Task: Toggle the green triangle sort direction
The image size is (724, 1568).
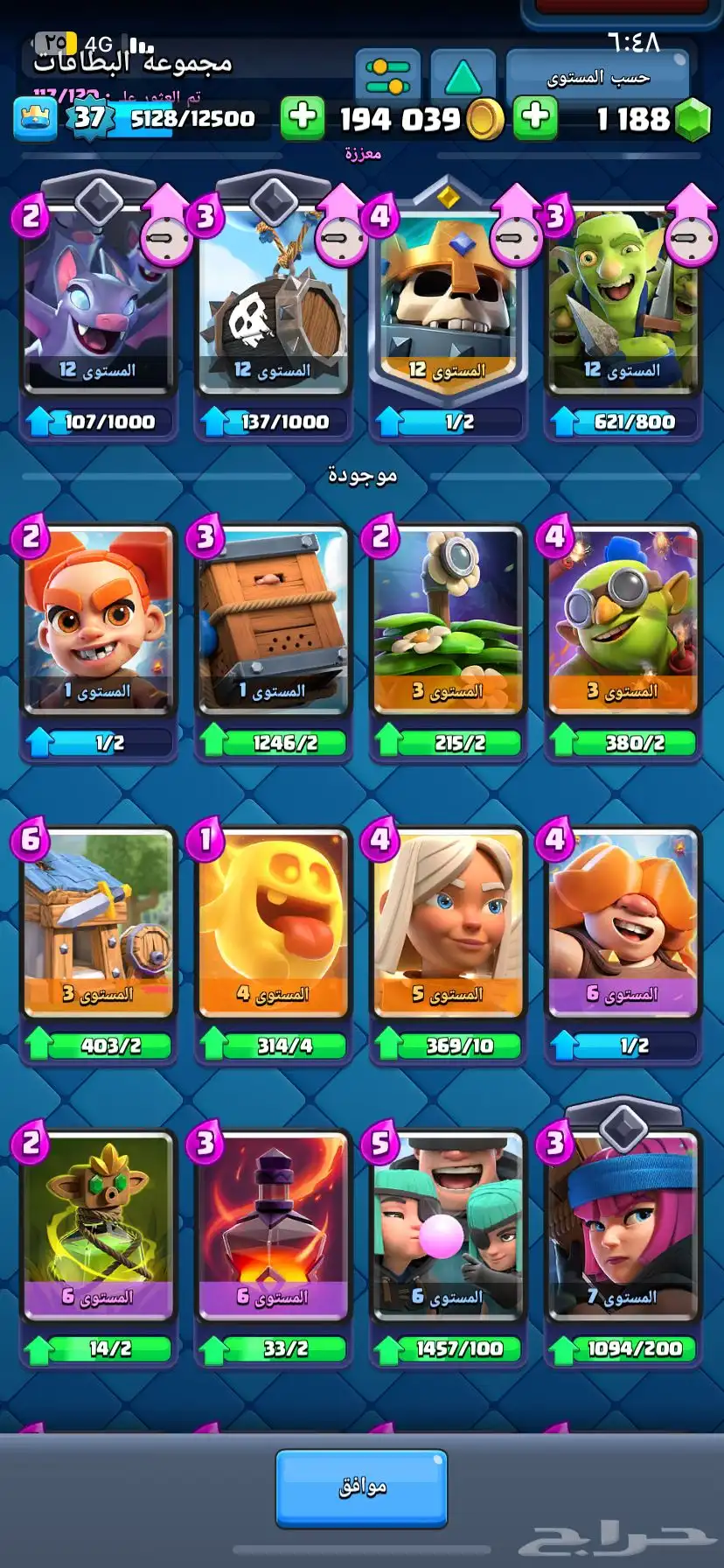Action: 463,77
